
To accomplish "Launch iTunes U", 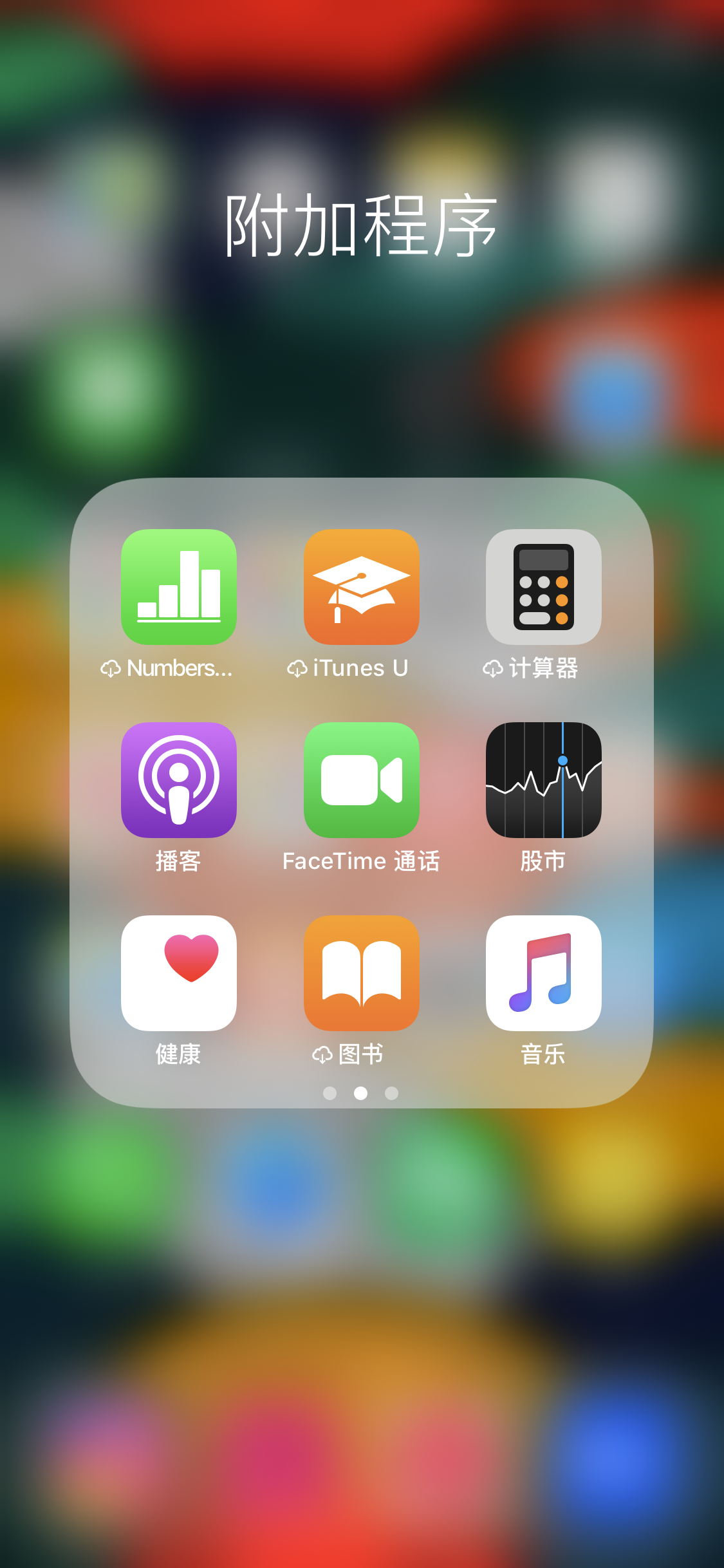I will (x=362, y=587).
